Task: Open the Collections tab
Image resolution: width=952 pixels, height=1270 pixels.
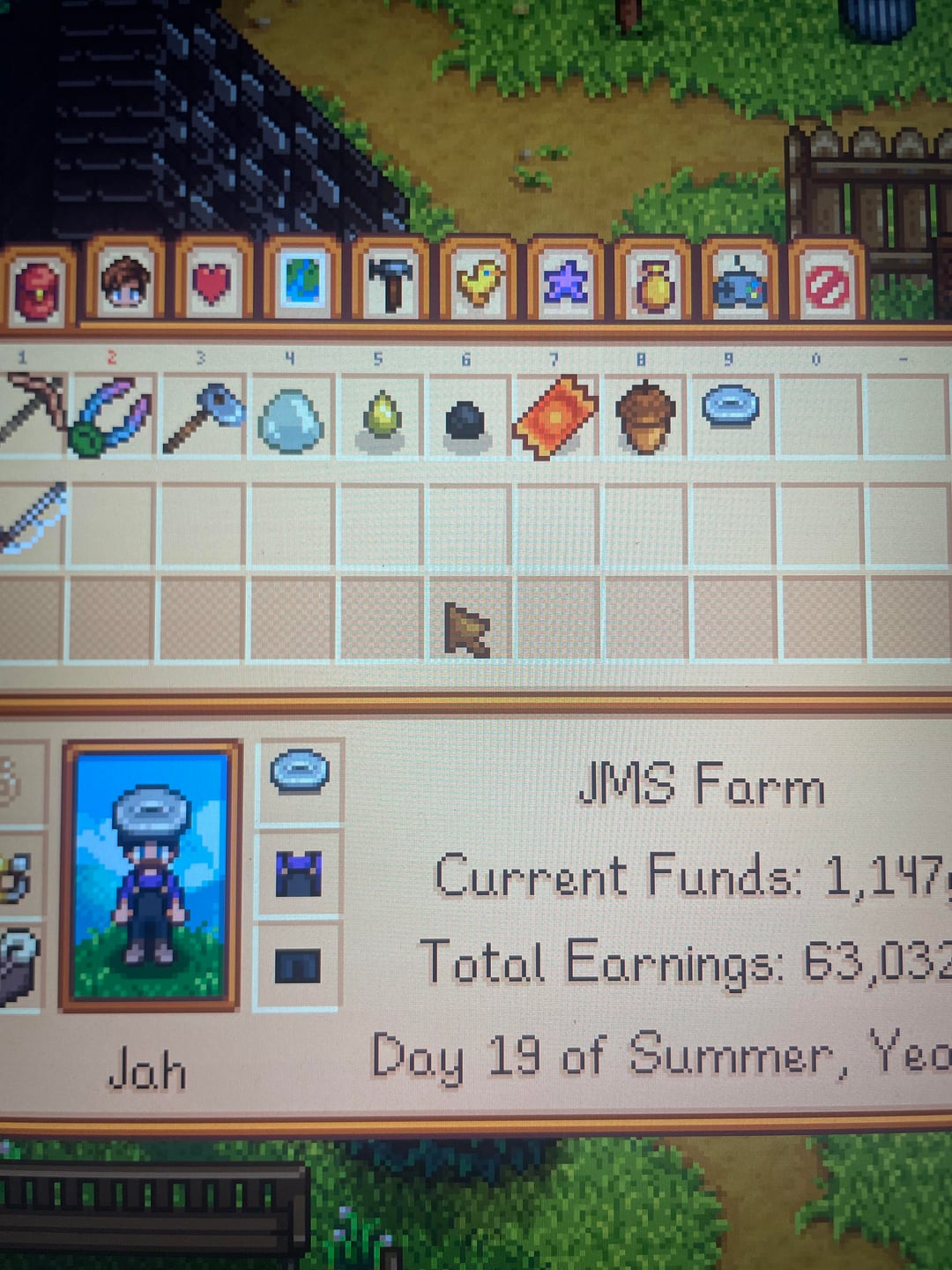Action: point(653,286)
